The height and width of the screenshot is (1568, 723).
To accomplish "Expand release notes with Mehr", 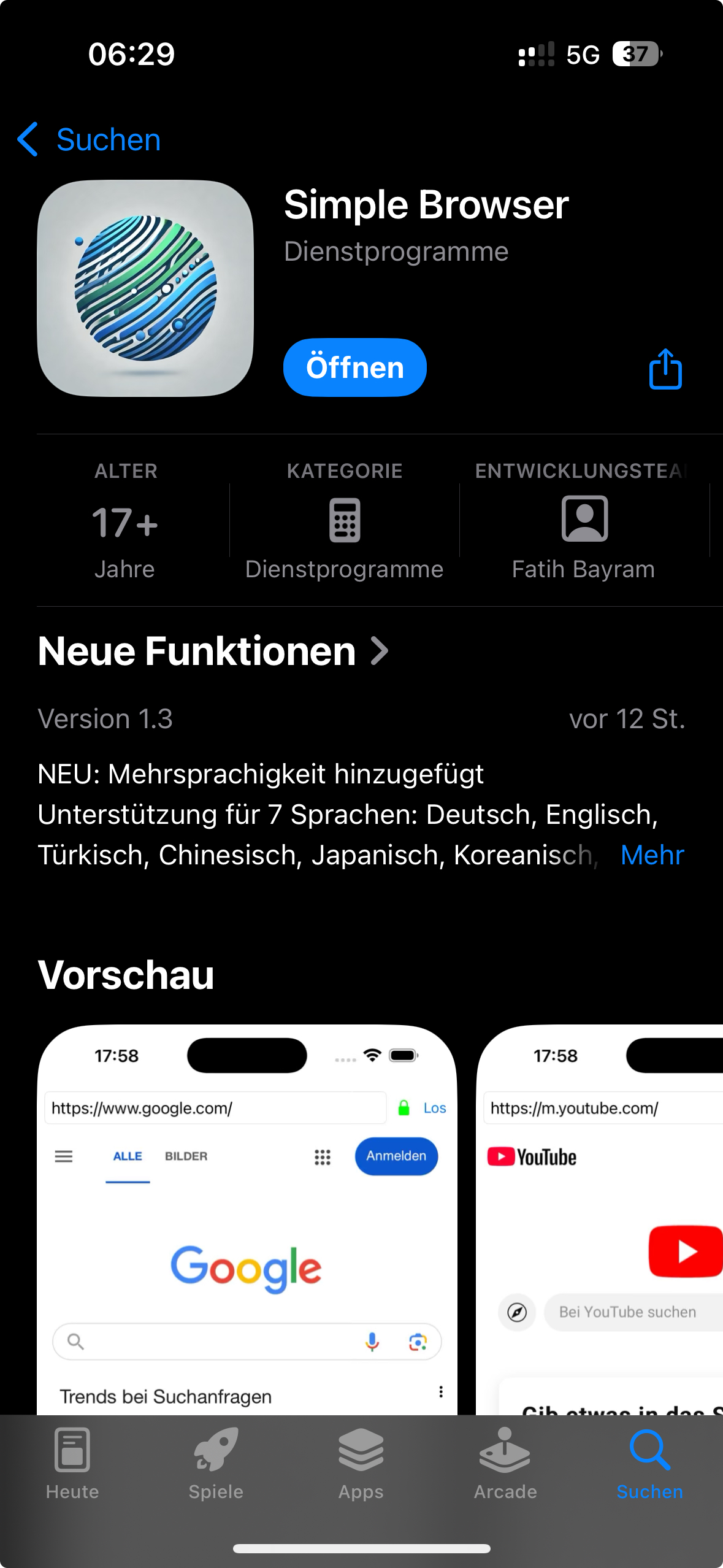I will [x=652, y=855].
